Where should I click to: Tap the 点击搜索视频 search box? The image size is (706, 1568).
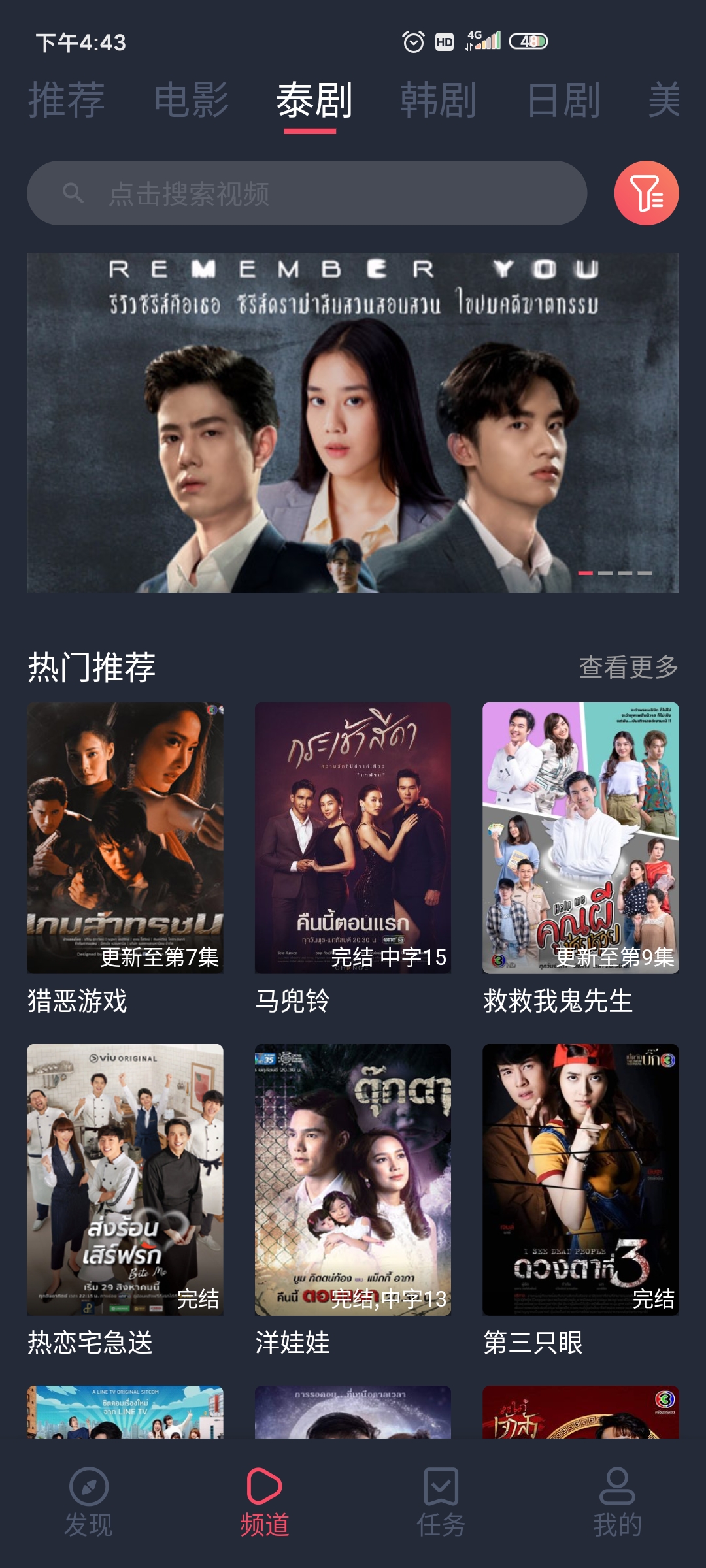click(x=307, y=193)
